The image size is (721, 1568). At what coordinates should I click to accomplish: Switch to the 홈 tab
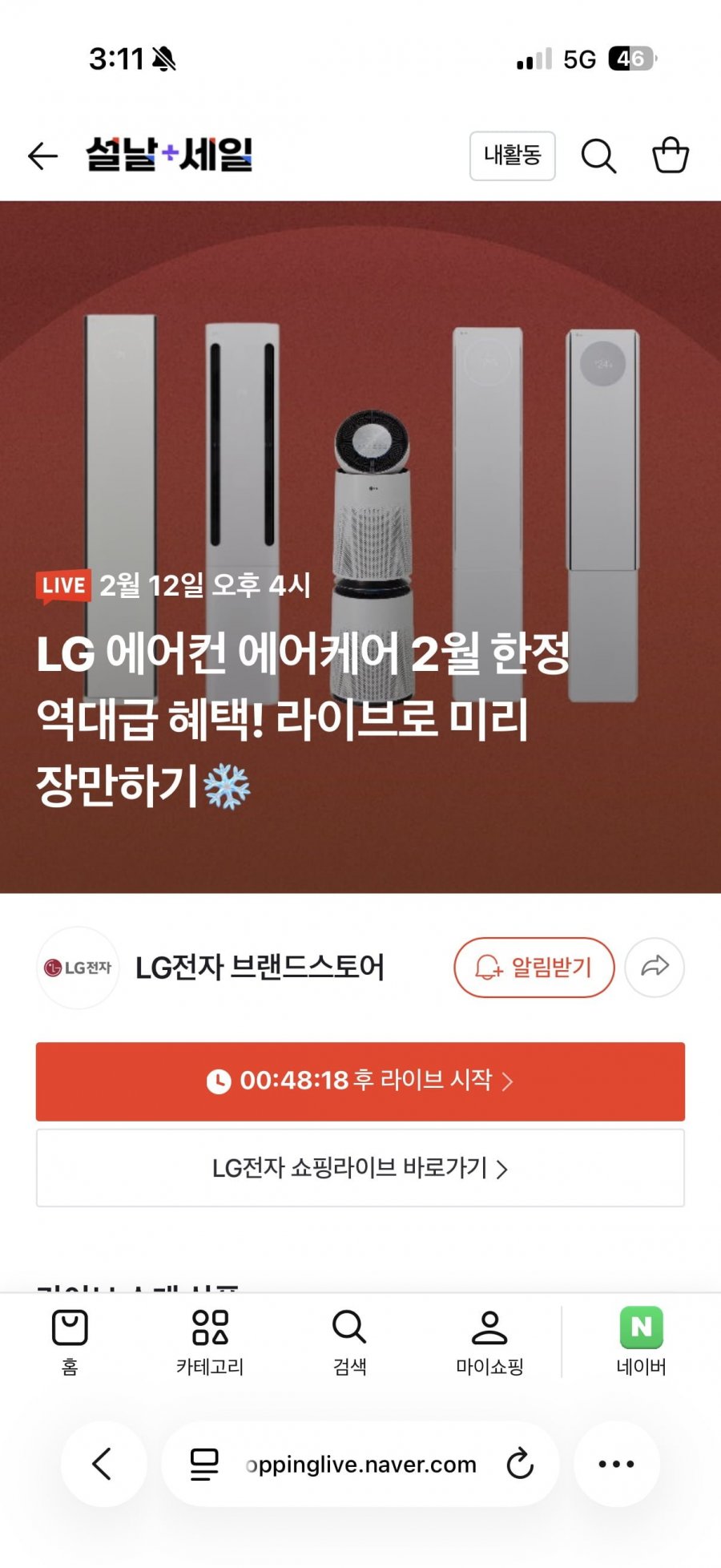(x=70, y=1343)
